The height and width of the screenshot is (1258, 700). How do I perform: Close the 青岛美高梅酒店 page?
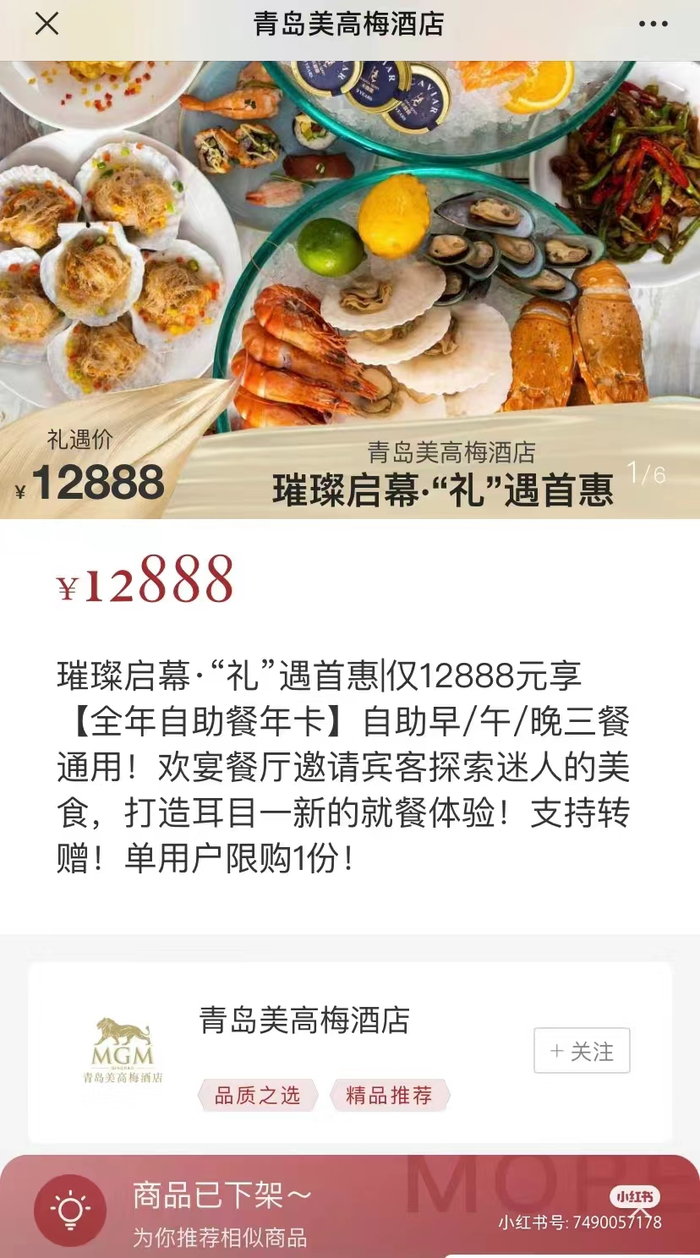coord(47,24)
